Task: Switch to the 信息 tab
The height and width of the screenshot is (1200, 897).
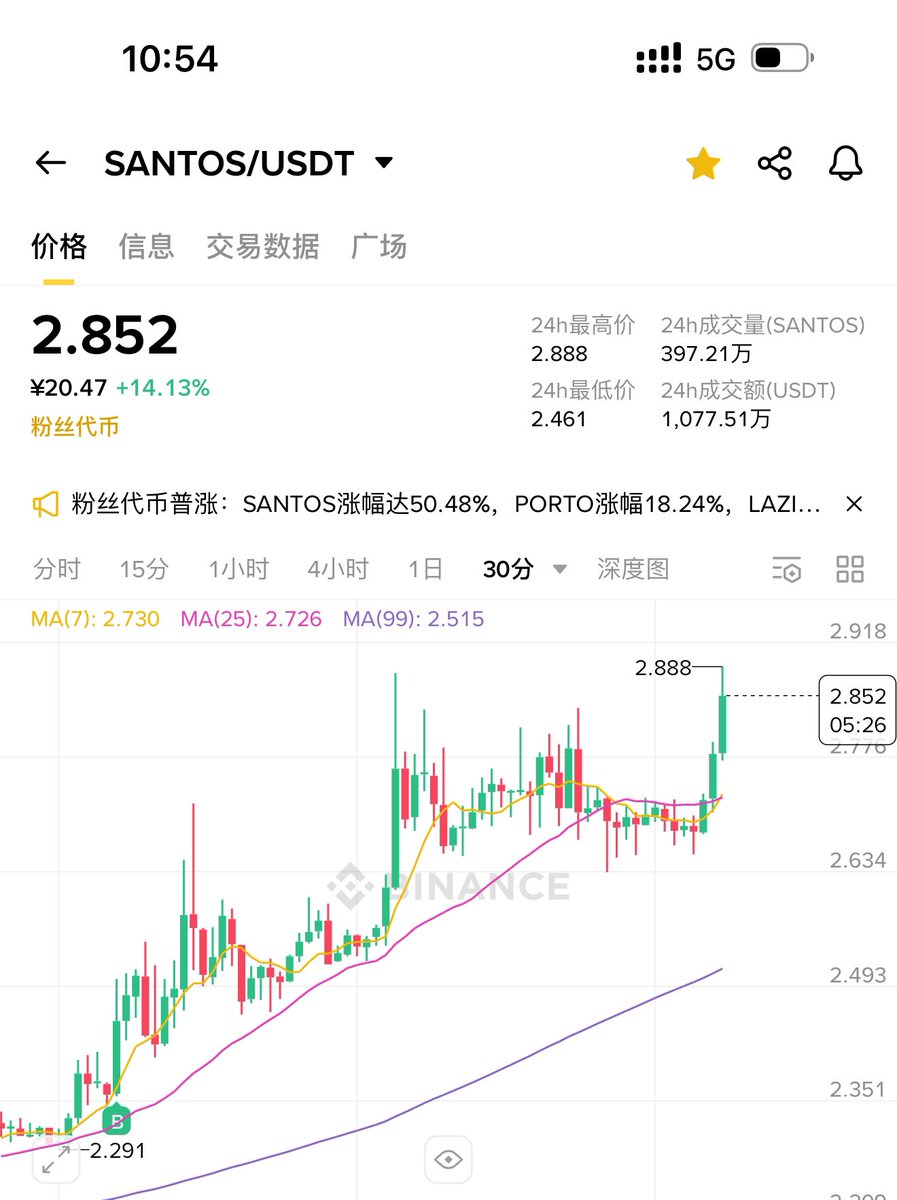Action: (146, 246)
